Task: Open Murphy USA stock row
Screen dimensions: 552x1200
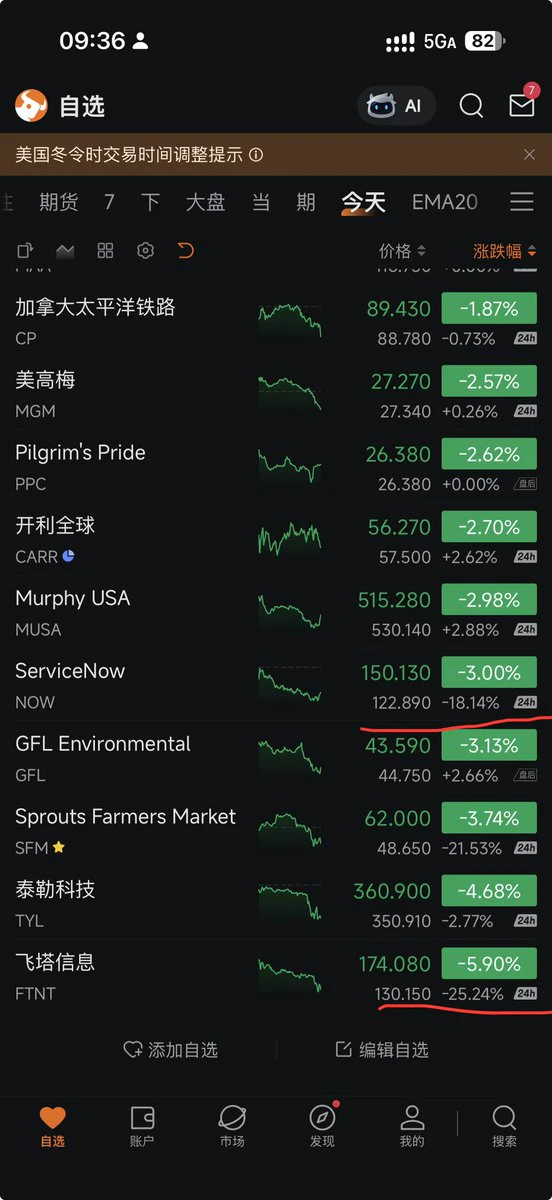Action: pos(276,612)
